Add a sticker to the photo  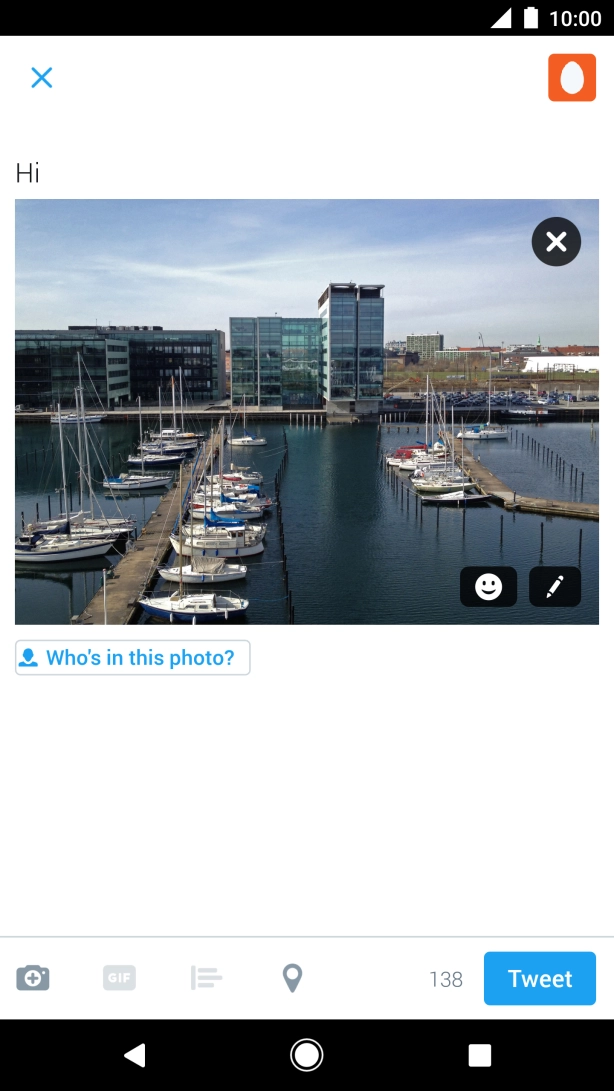(488, 587)
